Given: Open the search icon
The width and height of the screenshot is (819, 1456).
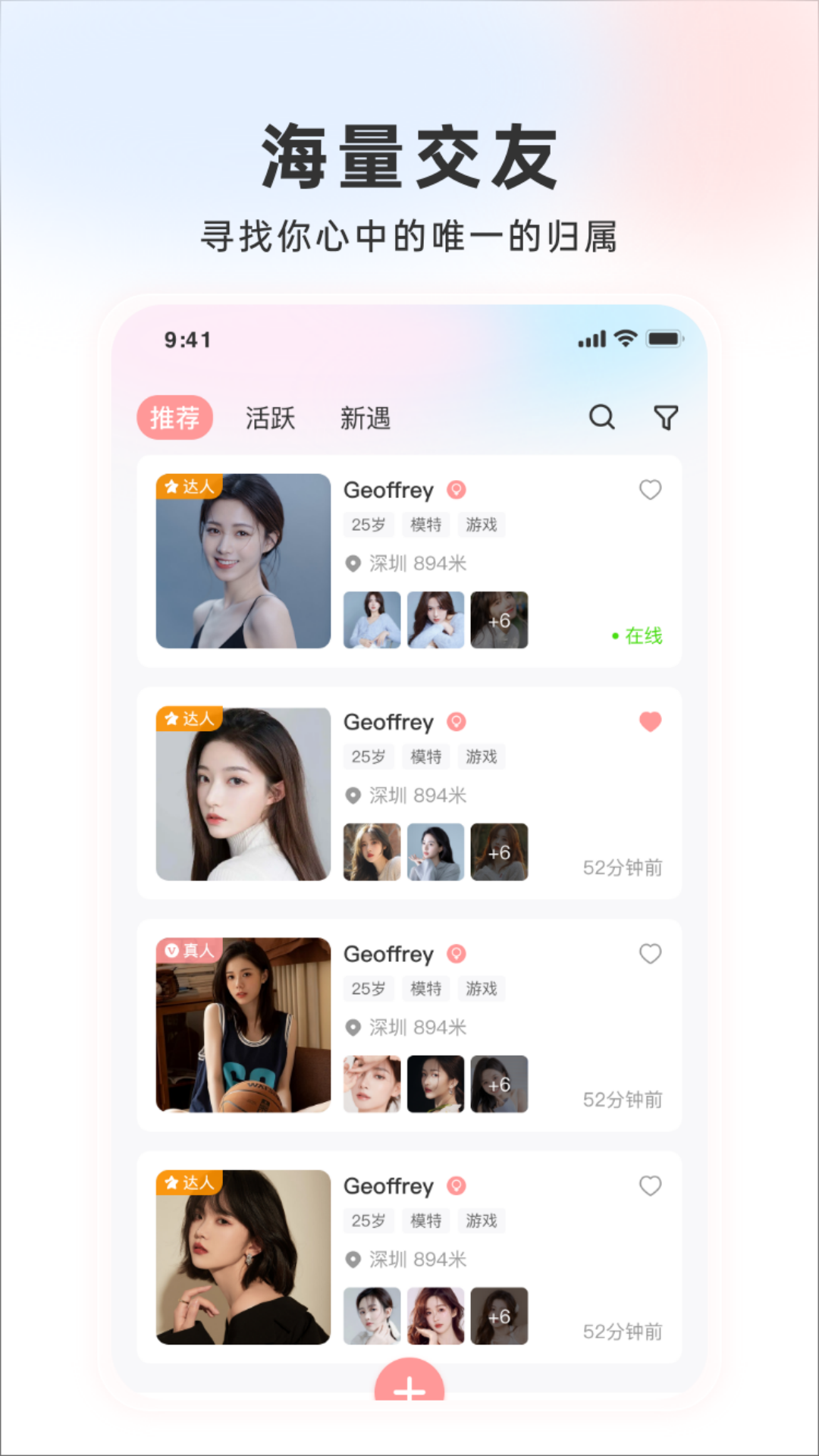Looking at the screenshot, I should pyautogui.click(x=602, y=417).
